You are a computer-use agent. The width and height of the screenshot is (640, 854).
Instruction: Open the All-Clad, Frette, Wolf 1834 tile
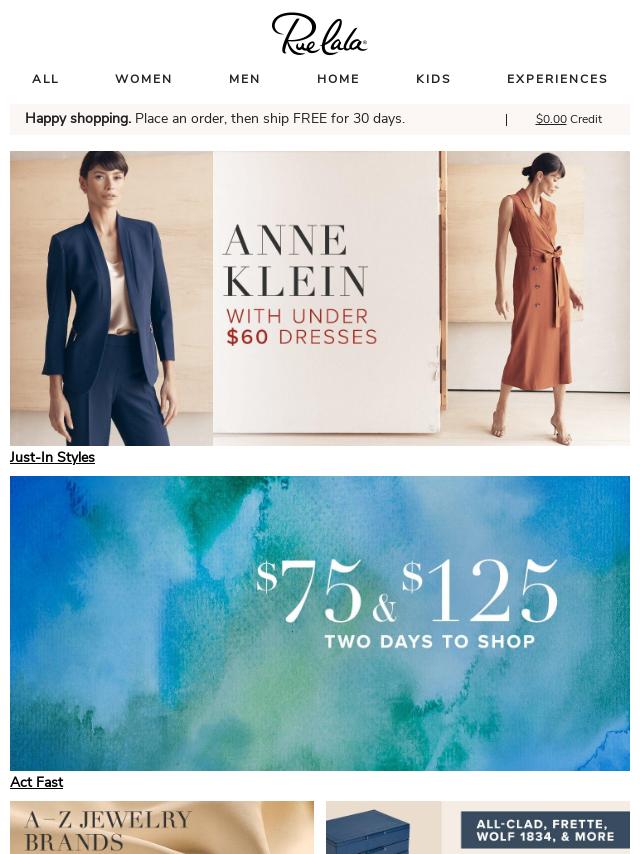478,827
